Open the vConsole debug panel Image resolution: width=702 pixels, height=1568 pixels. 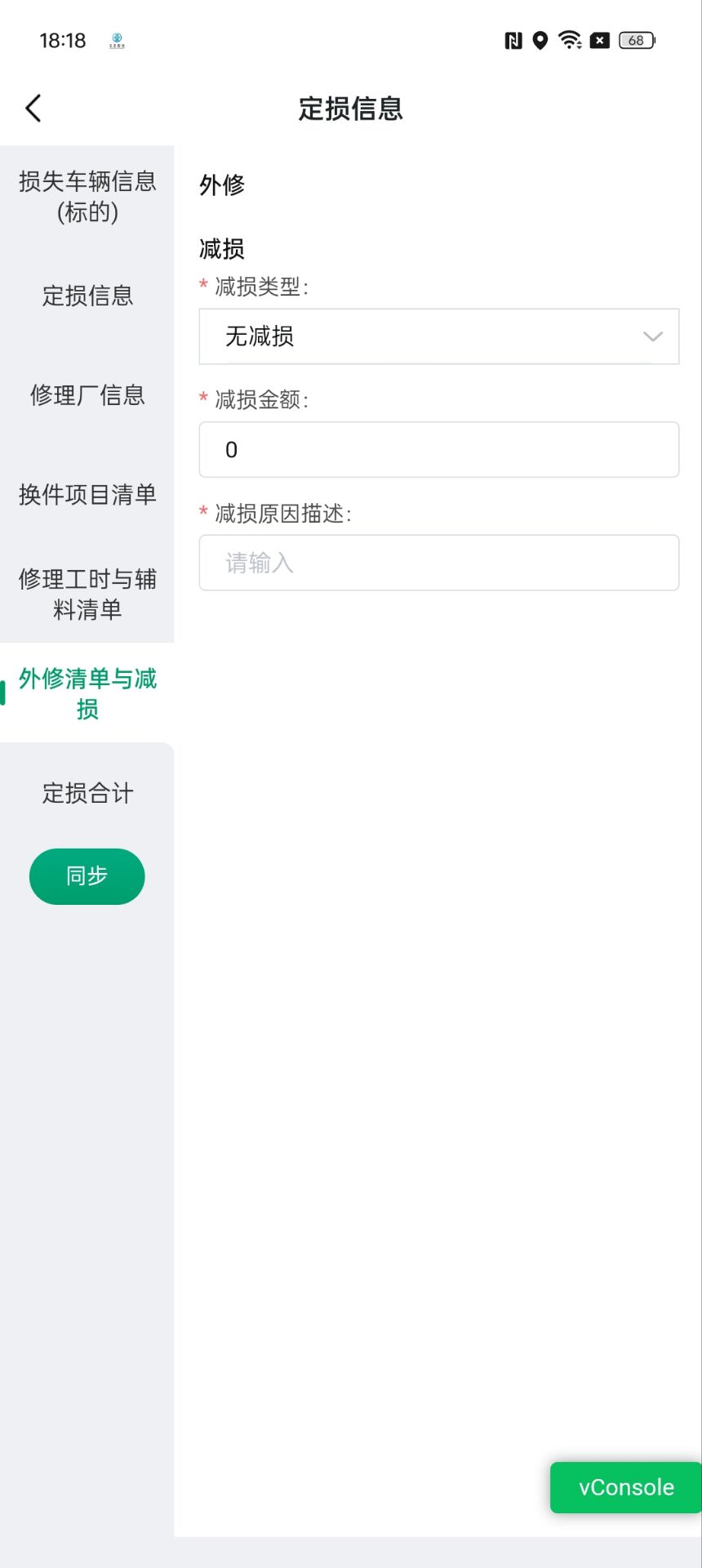click(626, 1487)
